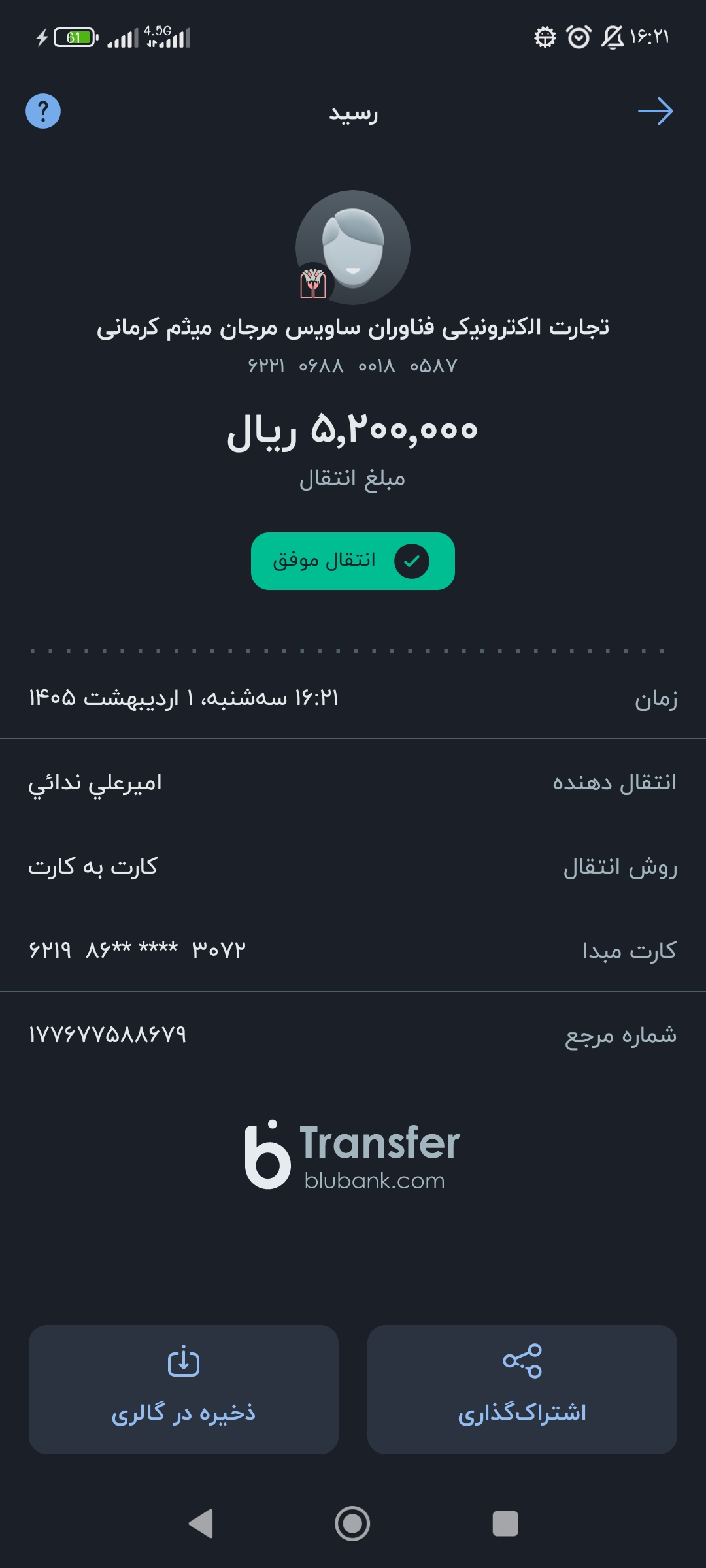This screenshot has width=706, height=1568.
Task: Share the receipt via اشتراک‌گذاری
Action: pyautogui.click(x=522, y=1389)
